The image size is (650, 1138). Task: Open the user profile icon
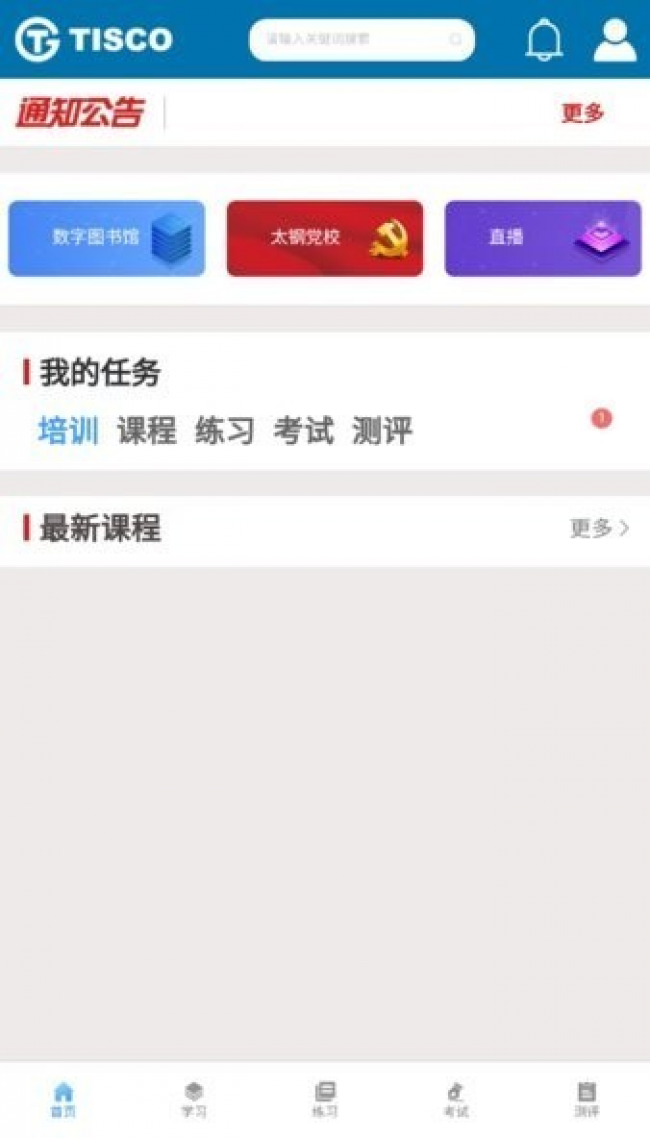coord(614,40)
